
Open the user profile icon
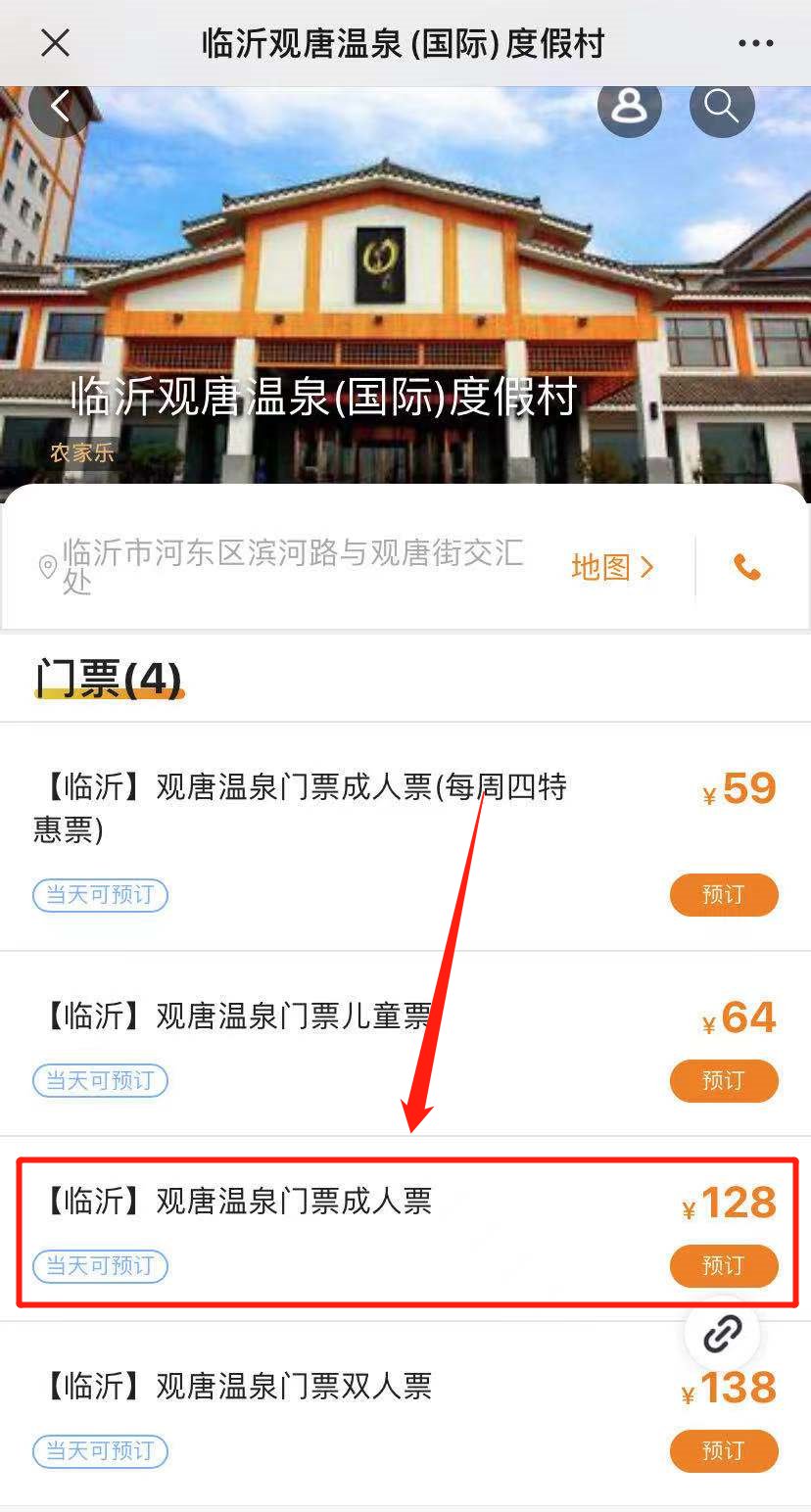click(629, 106)
